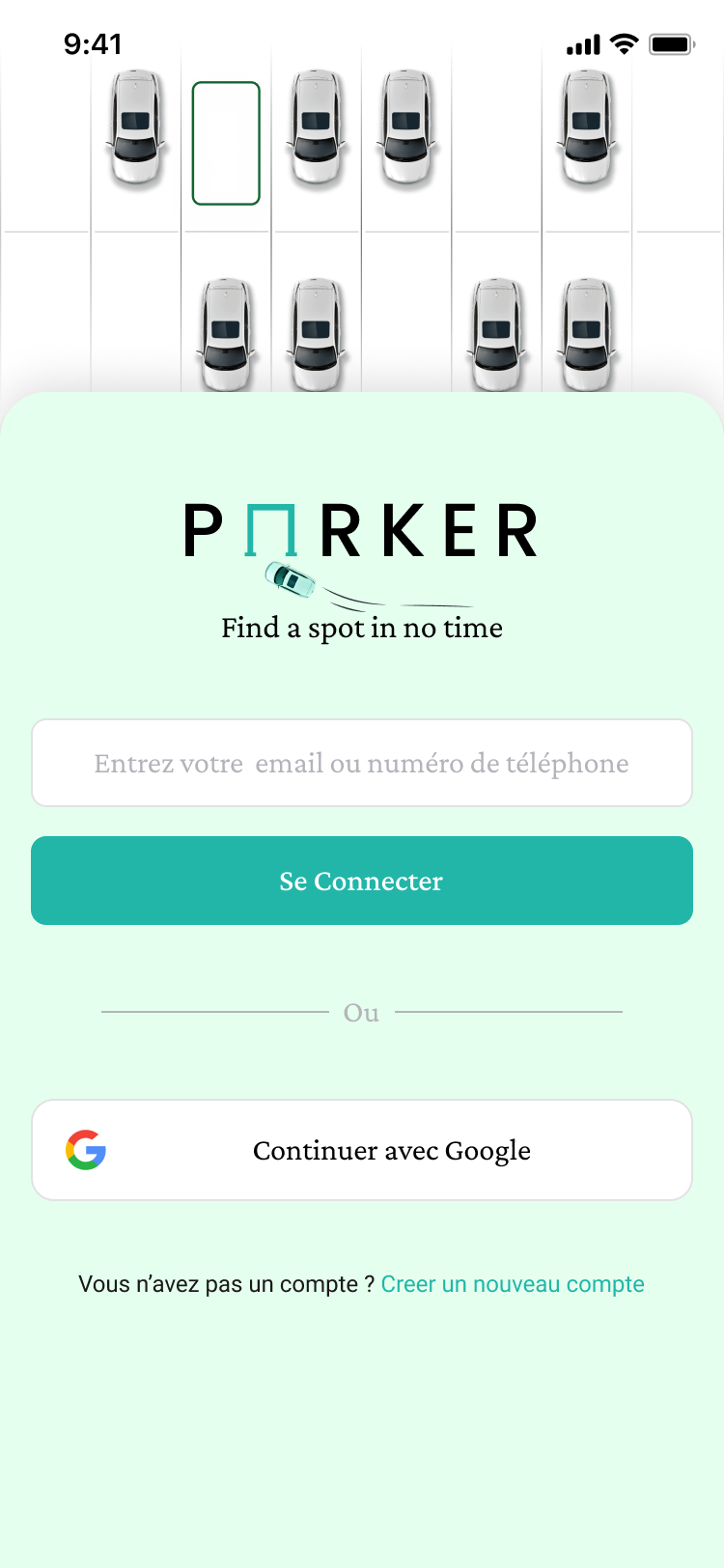Image resolution: width=724 pixels, height=1568 pixels.
Task: Click the Continuer avec Google button
Action: (x=362, y=1150)
